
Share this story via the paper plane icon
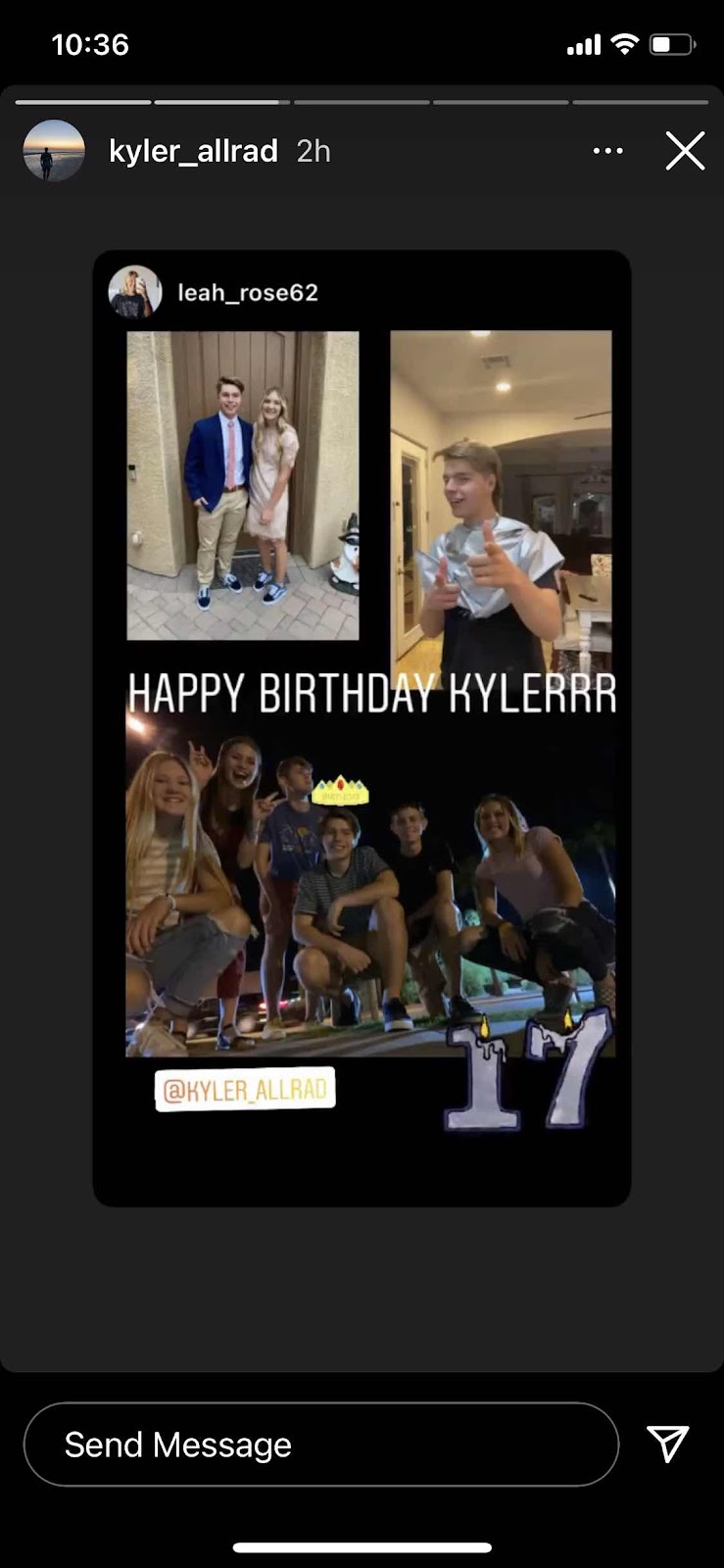tap(668, 1444)
